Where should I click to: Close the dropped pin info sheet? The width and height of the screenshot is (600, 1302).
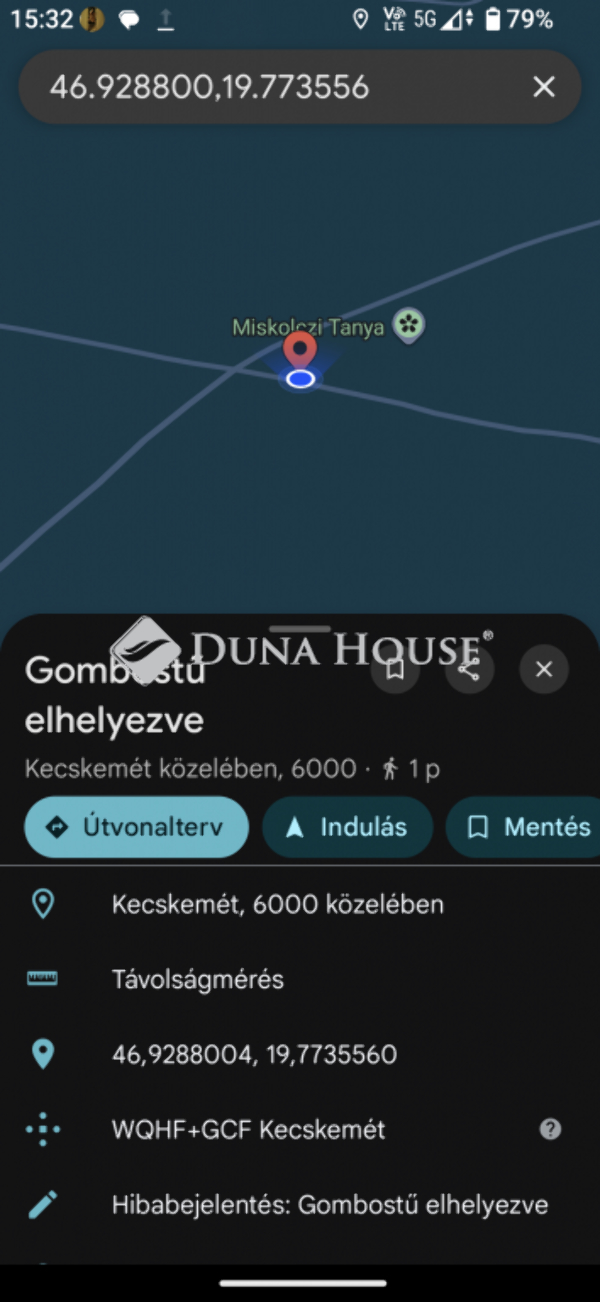pos(544,668)
